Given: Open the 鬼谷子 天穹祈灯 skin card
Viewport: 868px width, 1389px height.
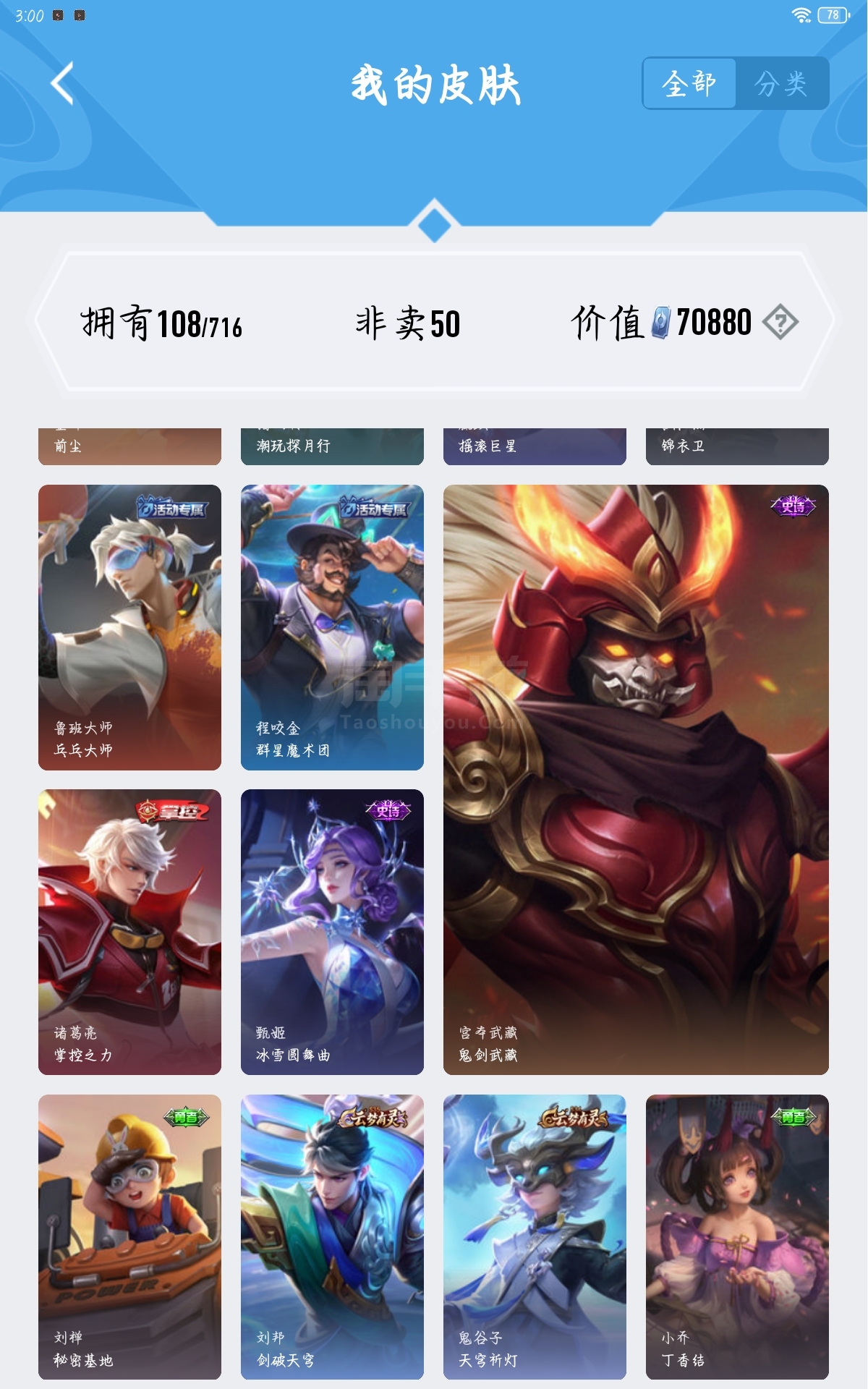Looking at the screenshot, I should pos(535,1237).
